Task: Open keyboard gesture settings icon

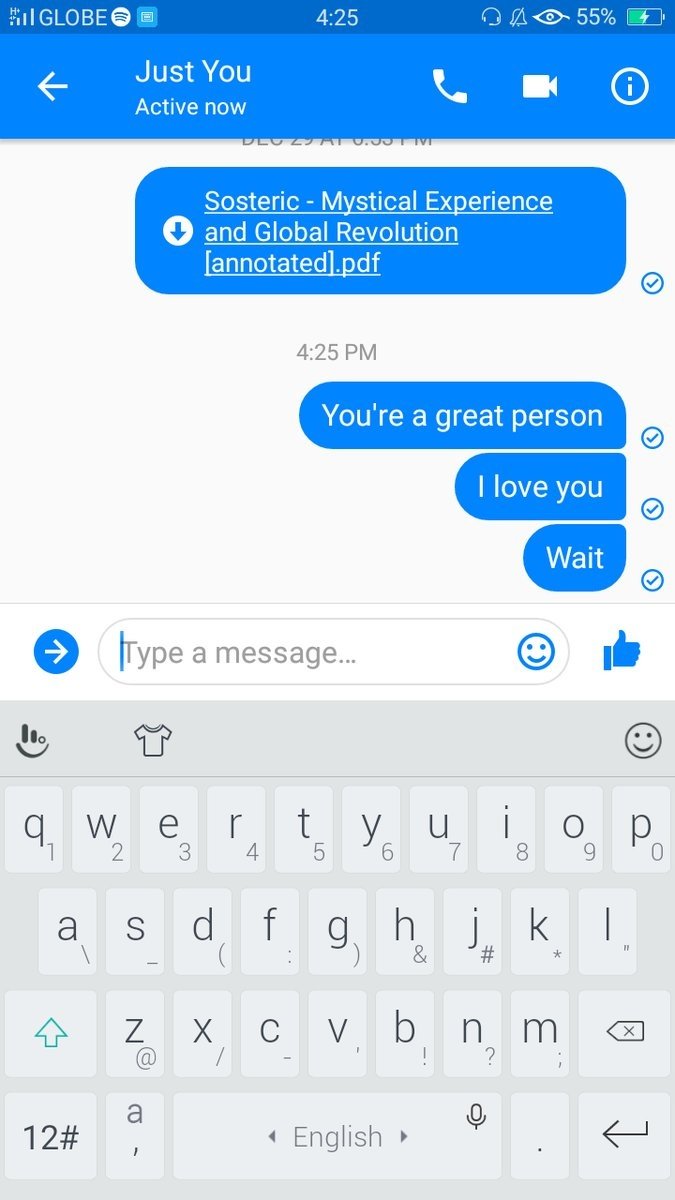Action: (32, 741)
